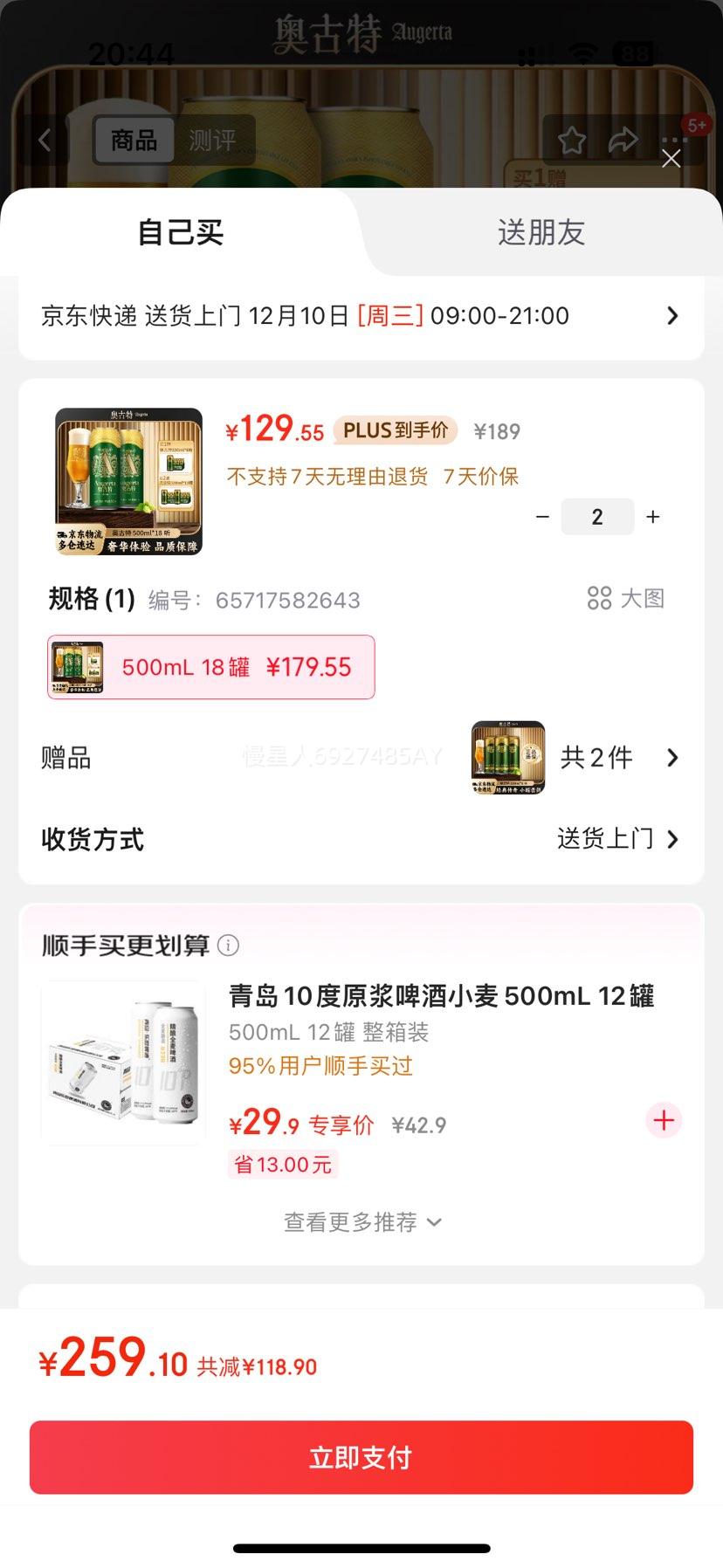Image resolution: width=723 pixels, height=1568 pixels.
Task: Tap the back arrow at top left
Action: tap(44, 141)
